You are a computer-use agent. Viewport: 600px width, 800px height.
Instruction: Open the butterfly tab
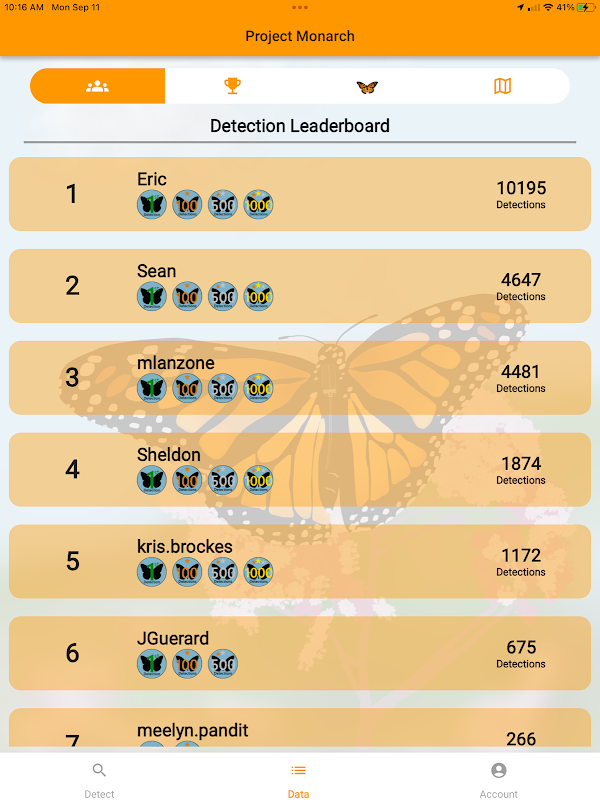coord(367,86)
